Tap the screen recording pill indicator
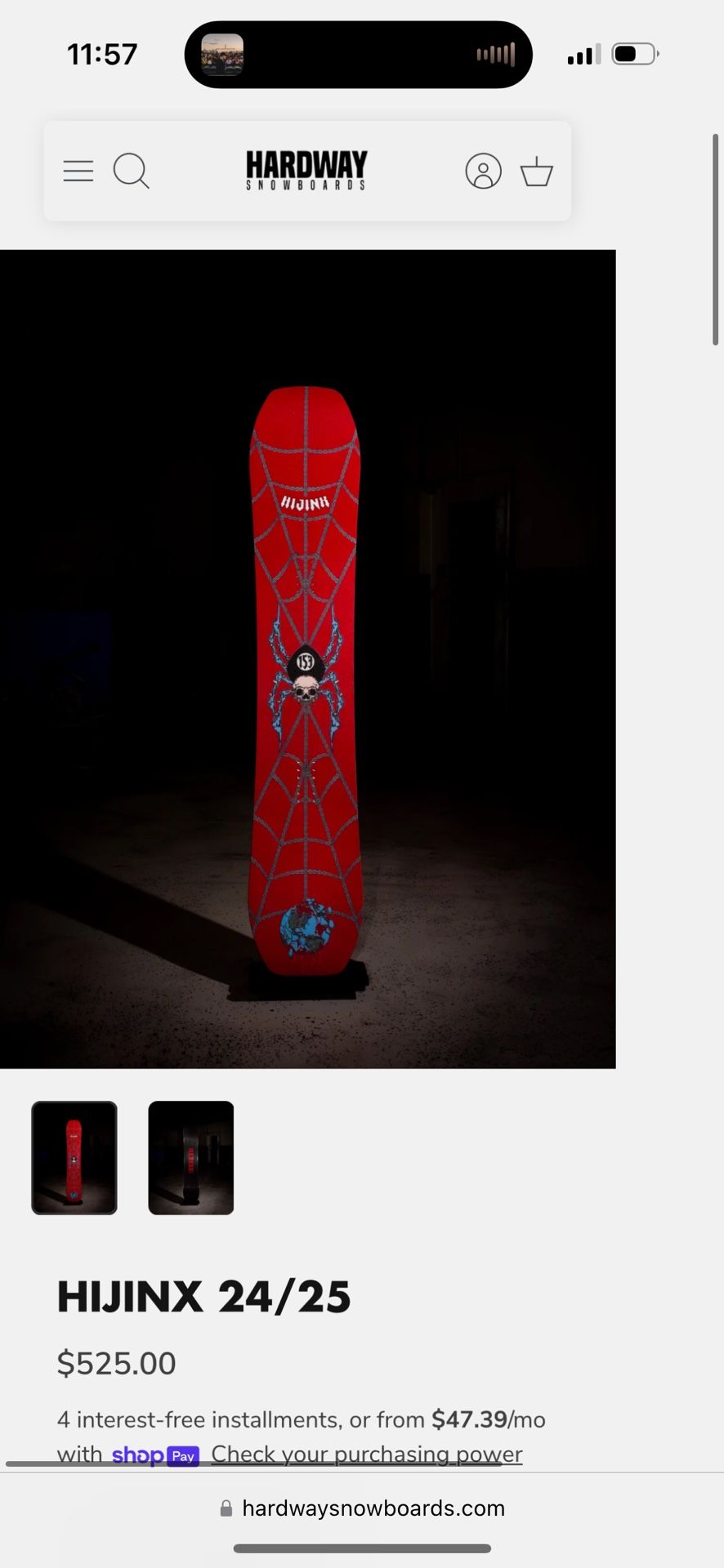This screenshot has height=1568, width=724. 358,54
